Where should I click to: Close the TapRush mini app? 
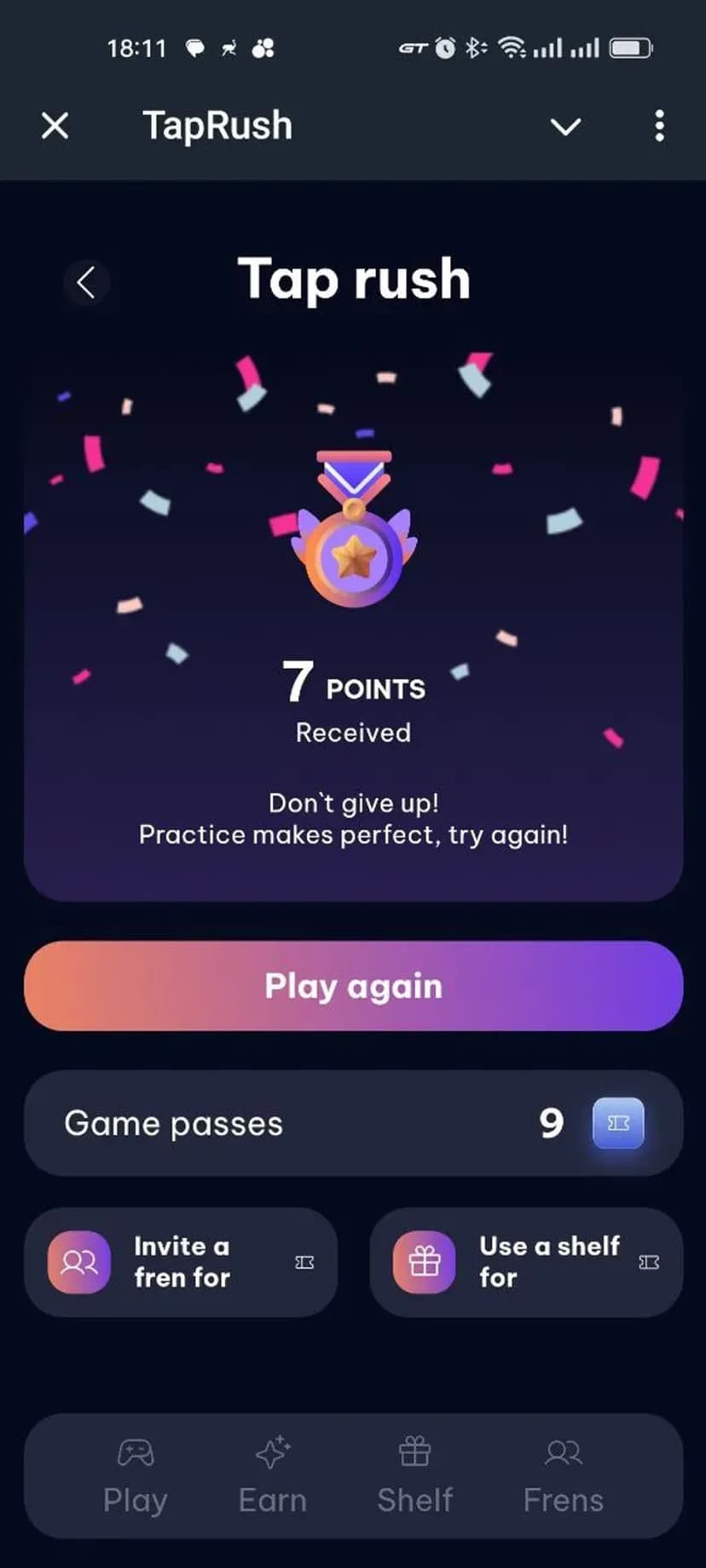pos(55,126)
